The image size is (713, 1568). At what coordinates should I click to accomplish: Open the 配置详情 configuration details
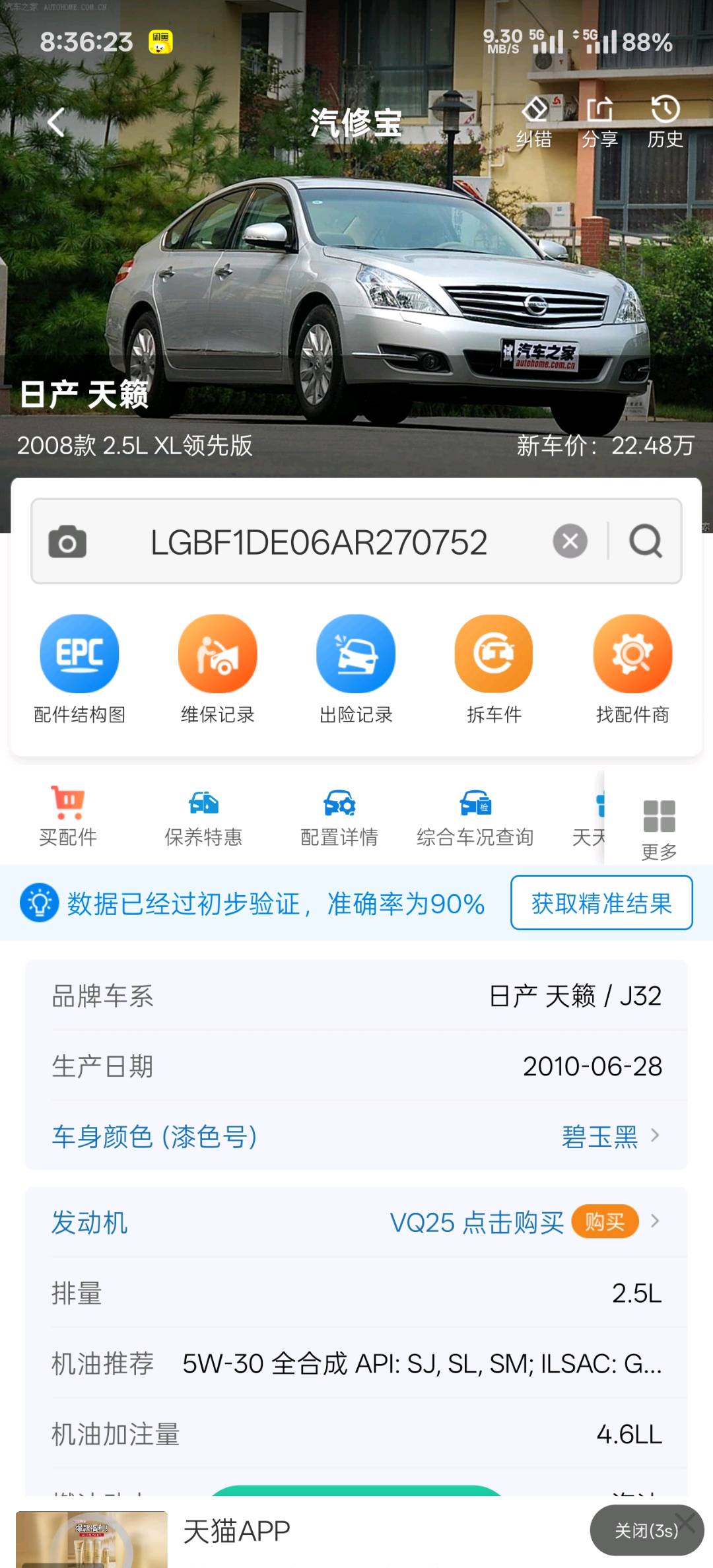point(339,819)
